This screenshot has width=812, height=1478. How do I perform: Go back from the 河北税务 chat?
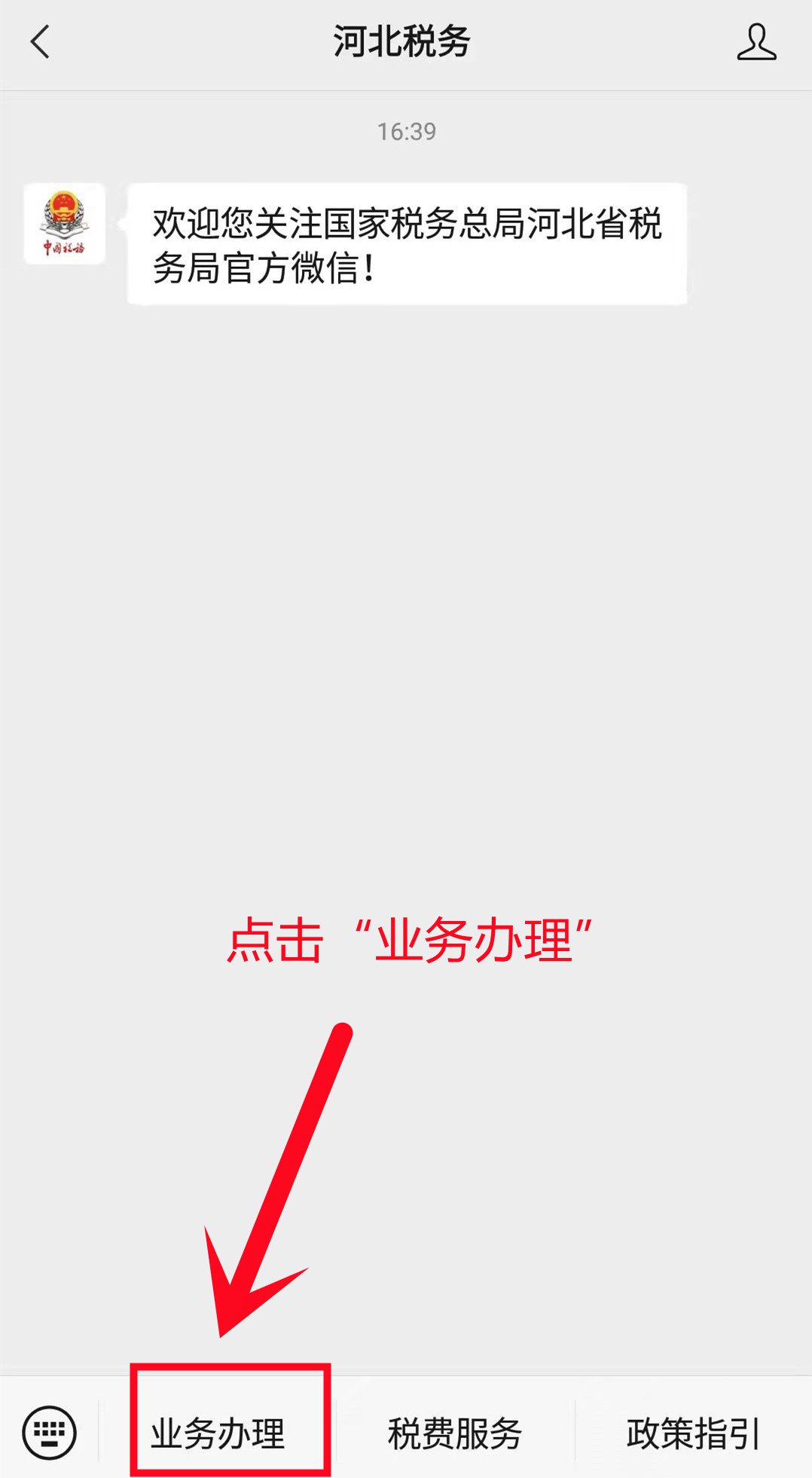point(41,41)
